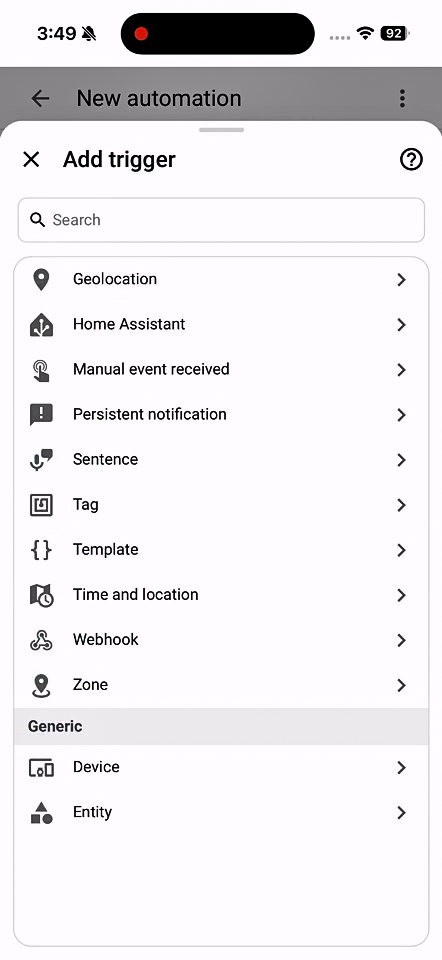Select the Sentence trigger

[x=221, y=460]
